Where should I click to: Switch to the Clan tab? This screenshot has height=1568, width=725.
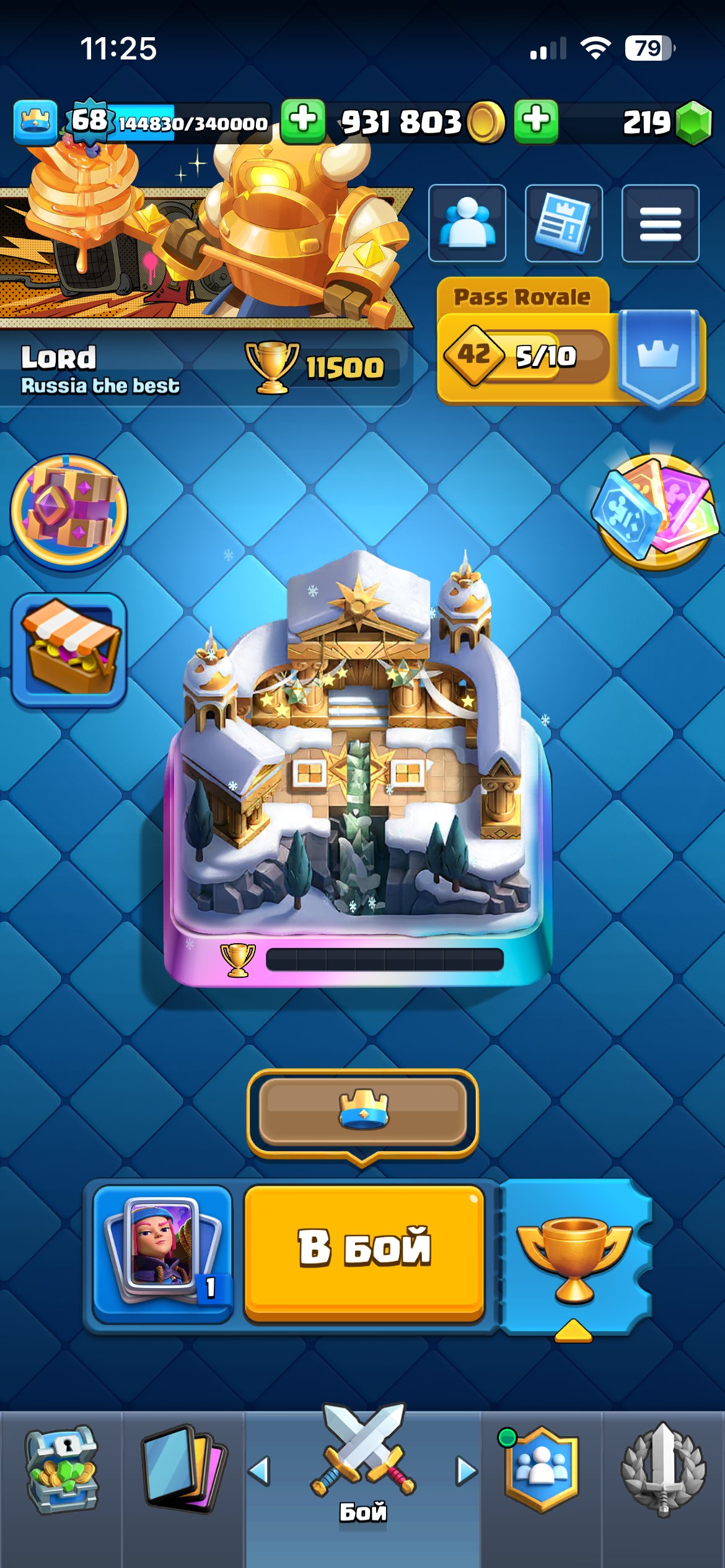click(x=542, y=1471)
